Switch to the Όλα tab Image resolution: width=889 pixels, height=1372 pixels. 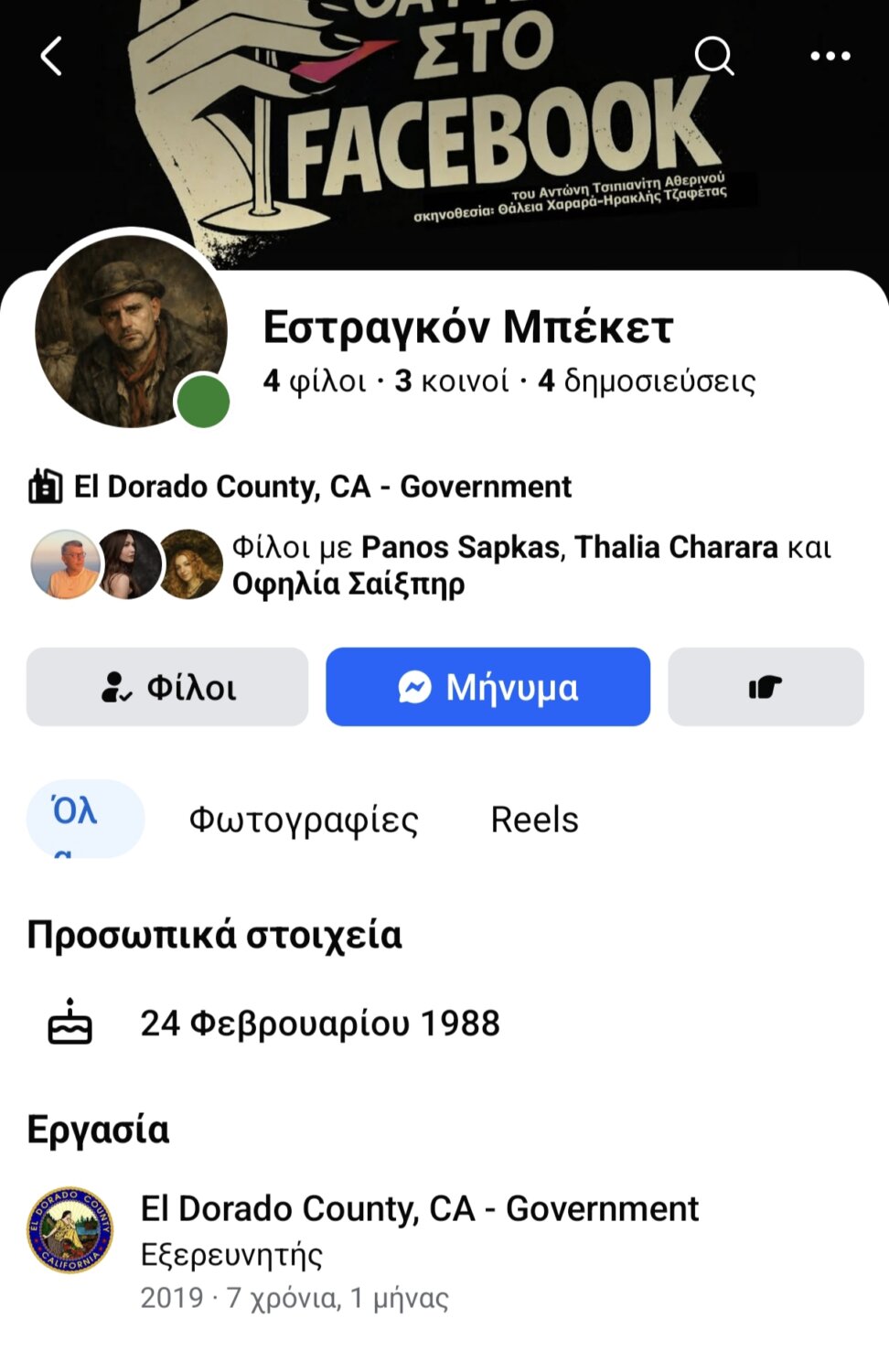coord(85,819)
